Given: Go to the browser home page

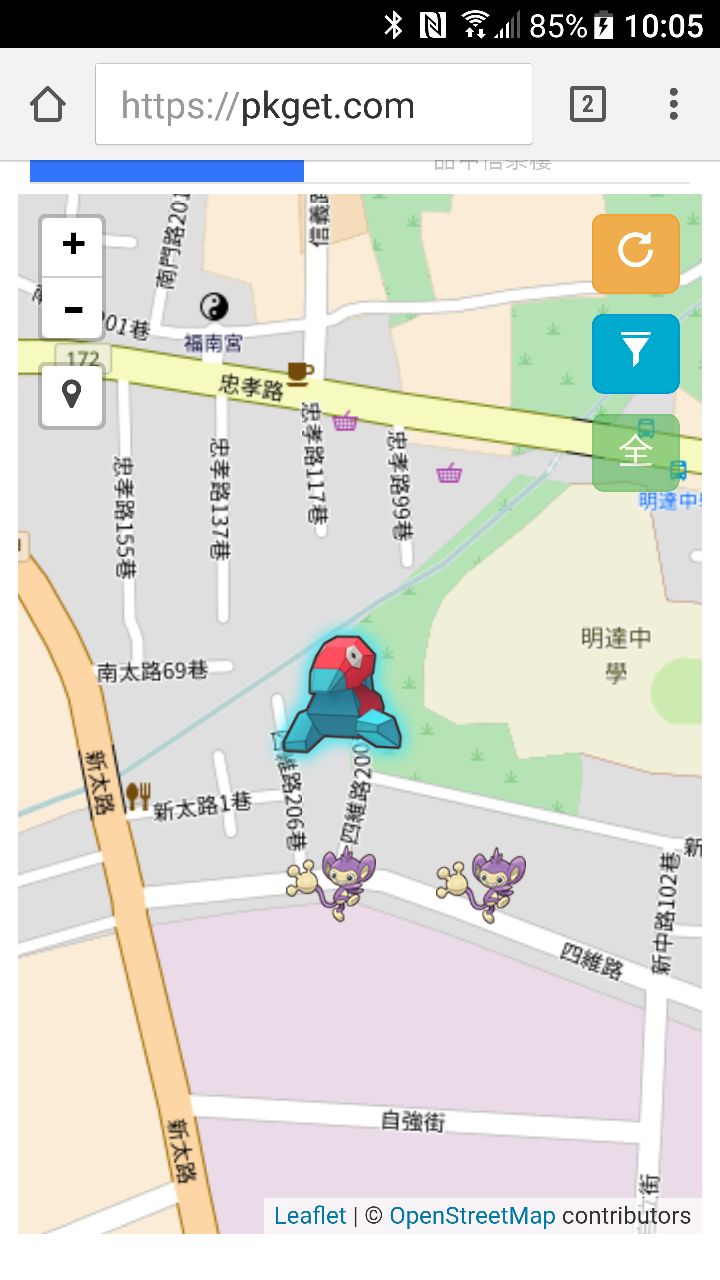Looking at the screenshot, I should (x=48, y=105).
